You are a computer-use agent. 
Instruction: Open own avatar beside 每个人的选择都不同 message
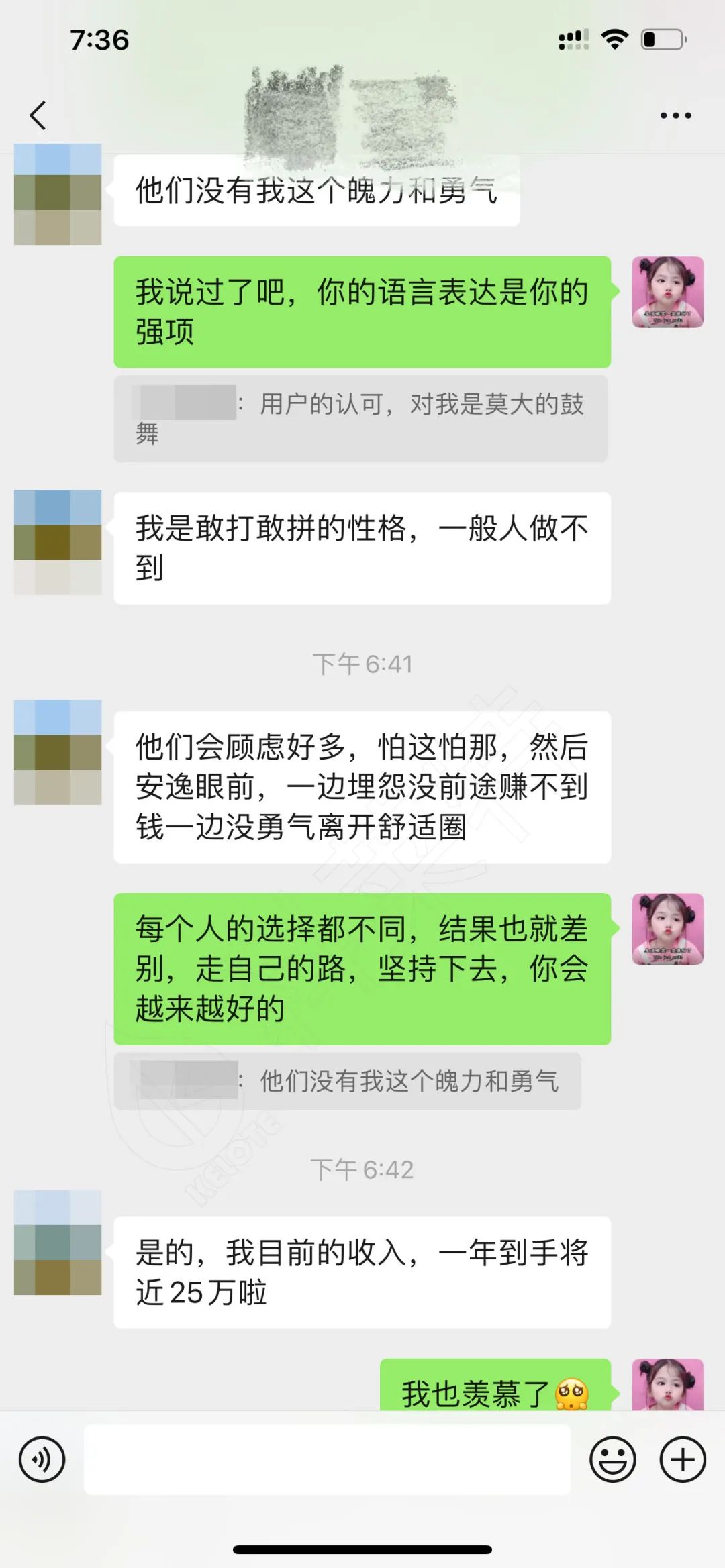667,929
